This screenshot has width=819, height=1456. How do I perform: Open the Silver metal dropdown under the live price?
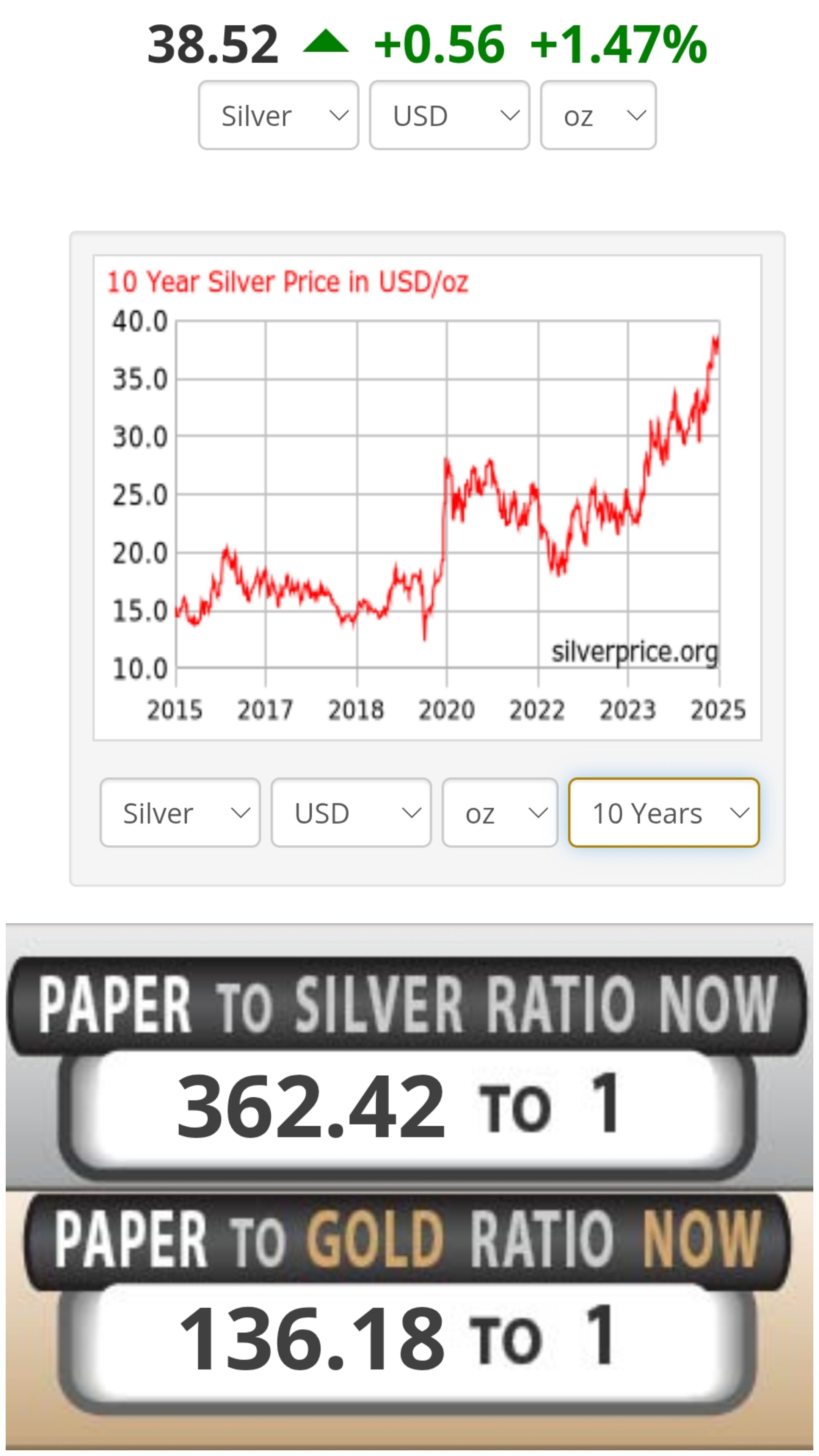(x=278, y=115)
